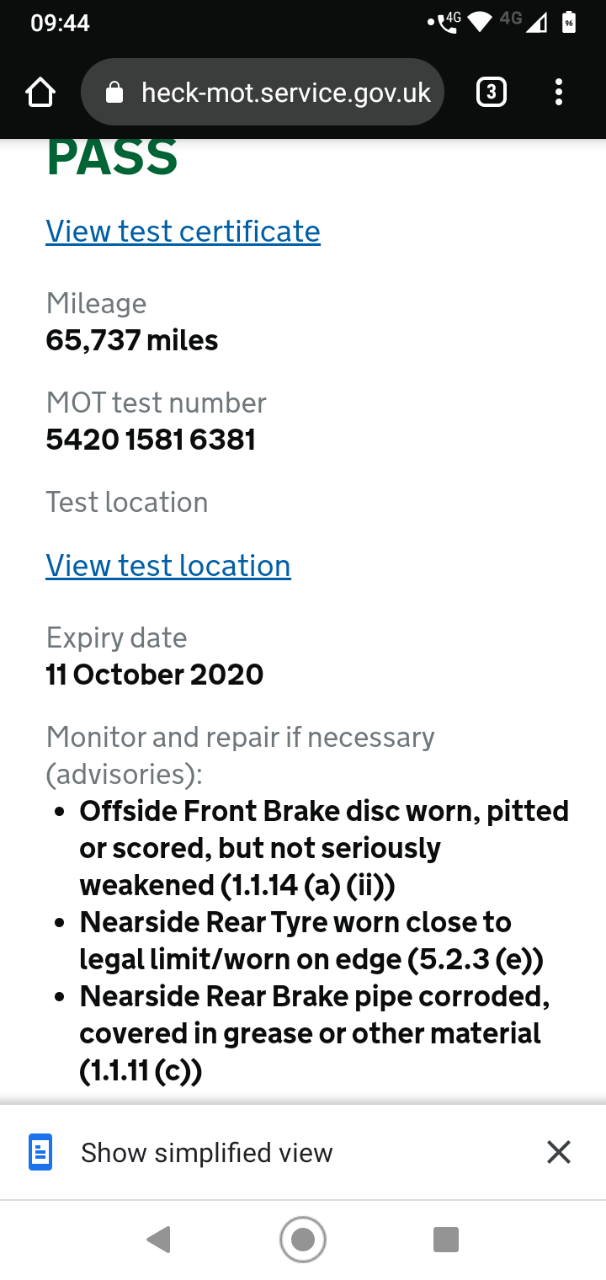Open the View test certificate link
The width and height of the screenshot is (606, 1280).
(183, 231)
